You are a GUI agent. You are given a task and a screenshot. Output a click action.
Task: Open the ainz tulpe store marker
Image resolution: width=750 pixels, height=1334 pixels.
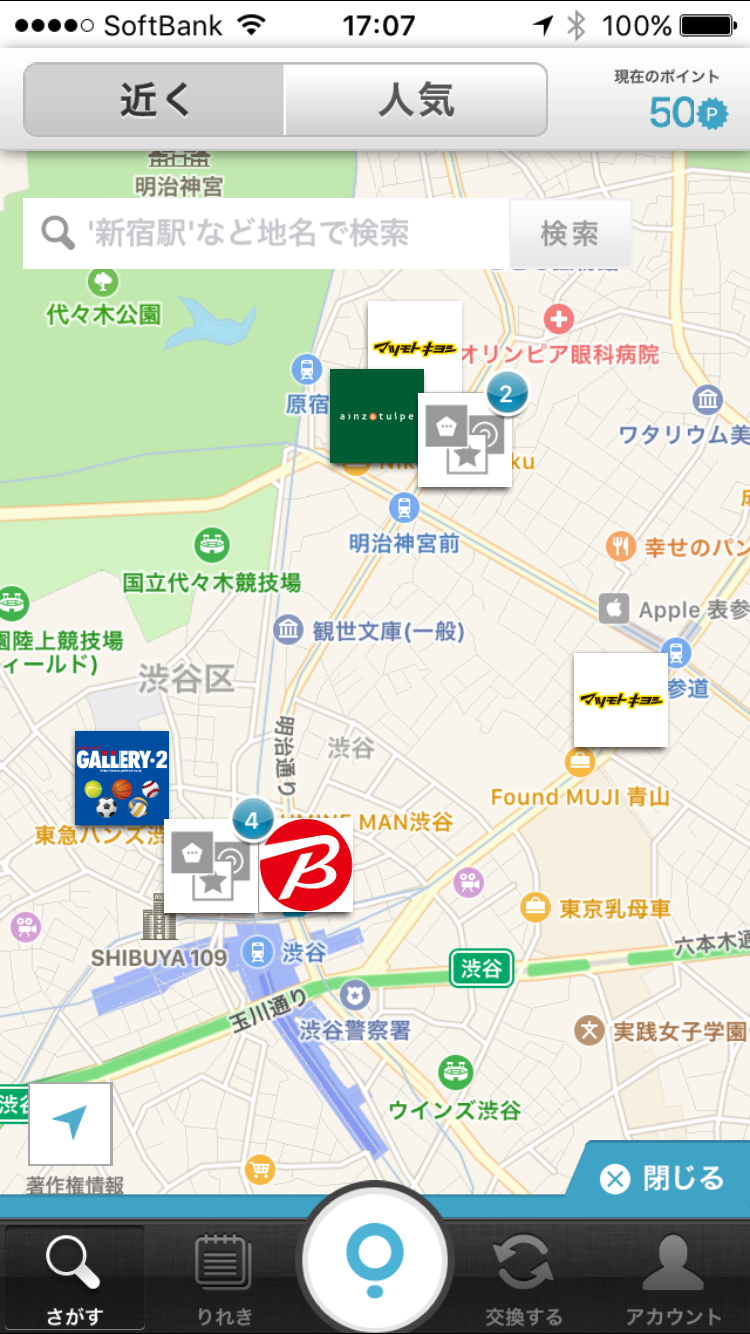tap(375, 415)
